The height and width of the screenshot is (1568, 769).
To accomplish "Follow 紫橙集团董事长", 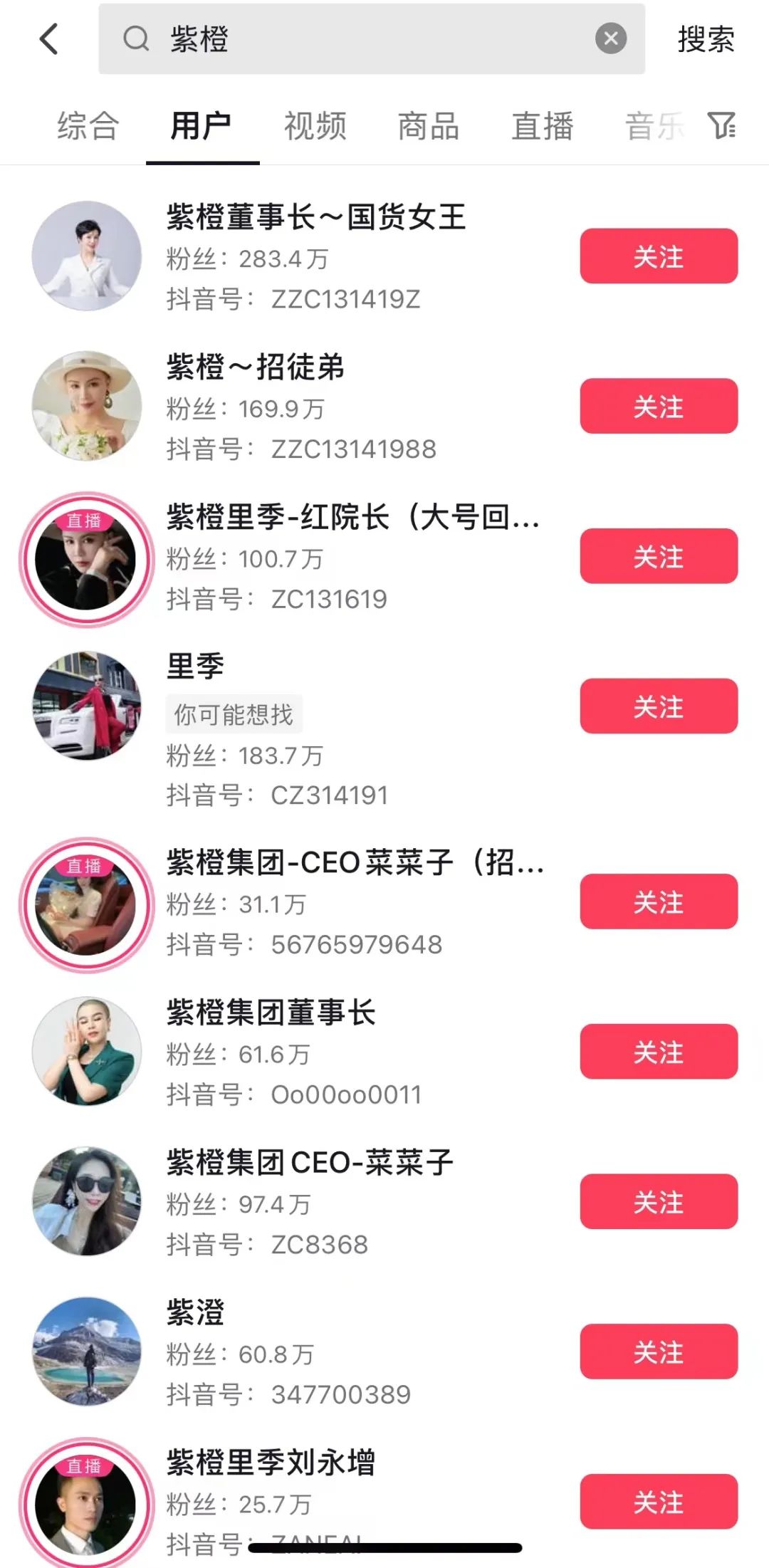I will coord(658,1052).
